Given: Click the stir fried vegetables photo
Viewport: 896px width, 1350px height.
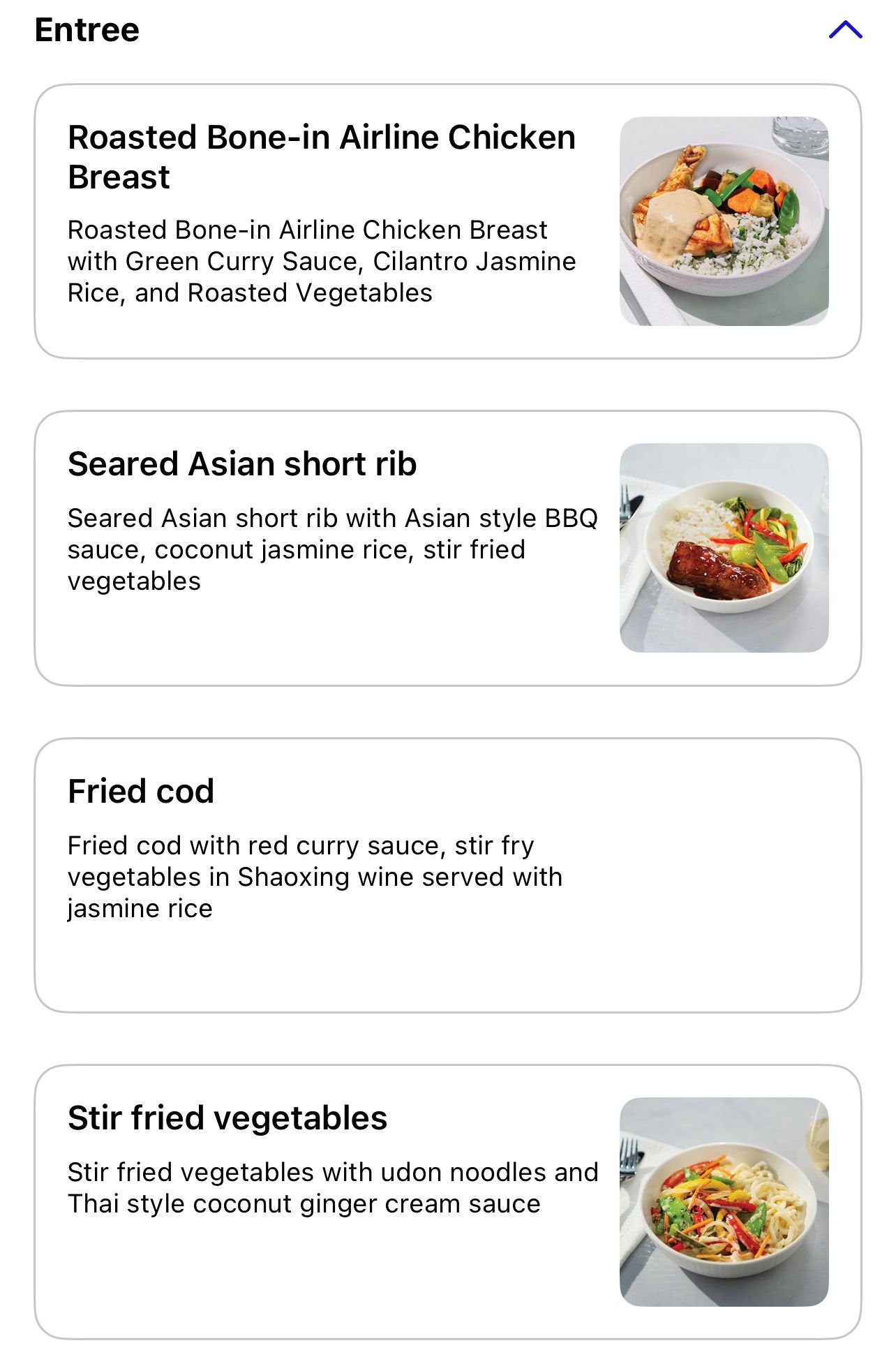Looking at the screenshot, I should 722,1201.
